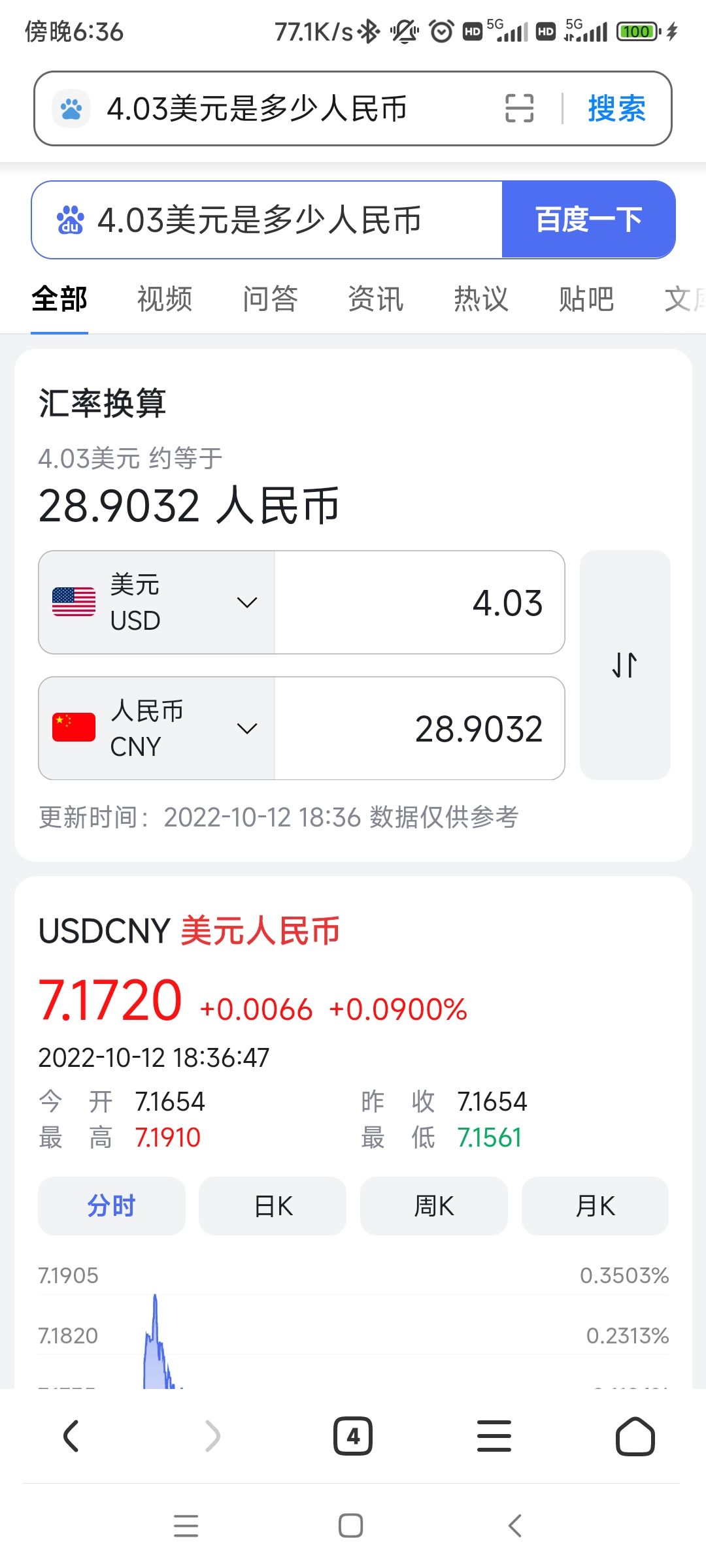Go to the 贴吧 tab
706x1568 pixels.
pos(586,299)
